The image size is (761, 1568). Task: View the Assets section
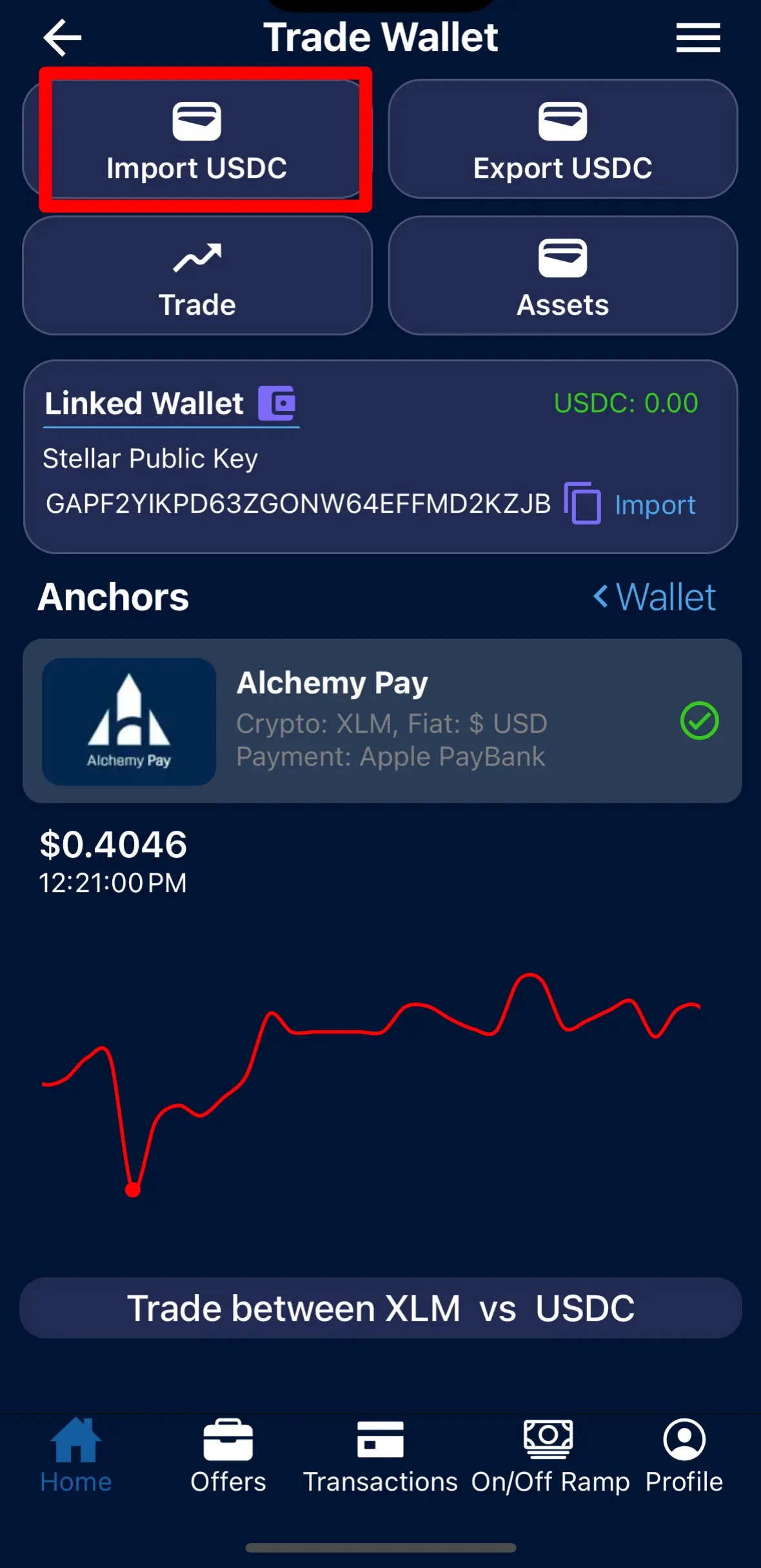[562, 276]
